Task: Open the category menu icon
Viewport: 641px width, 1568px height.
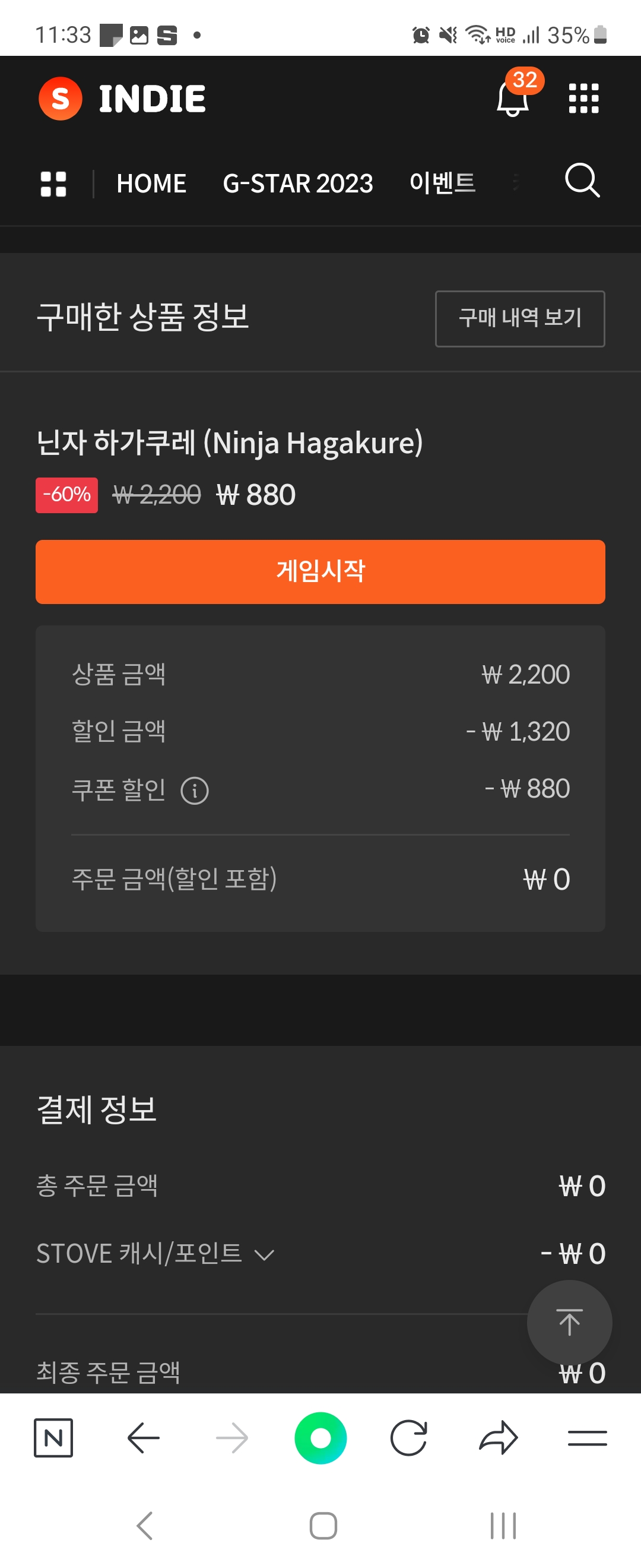Action: point(53,184)
